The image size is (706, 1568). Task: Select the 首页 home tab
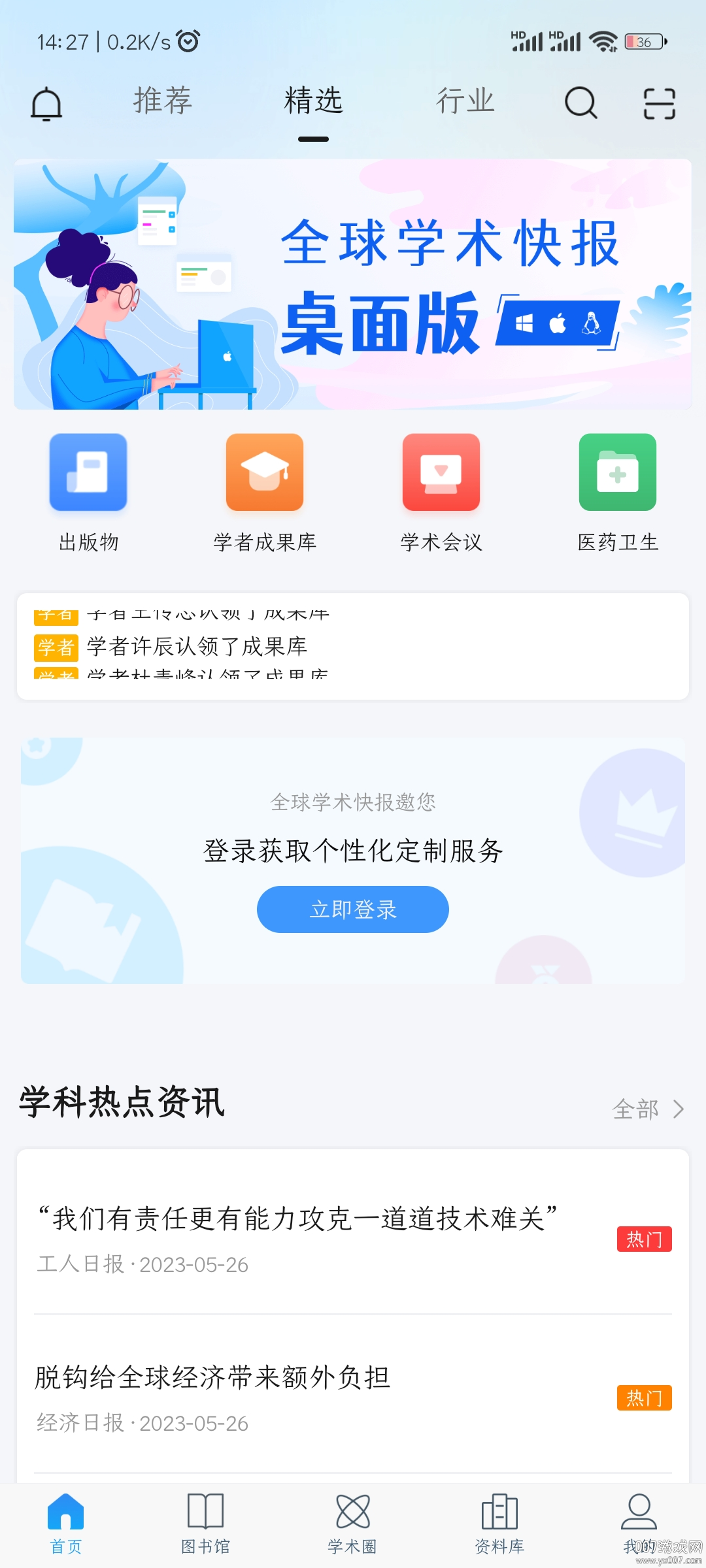click(x=63, y=1522)
